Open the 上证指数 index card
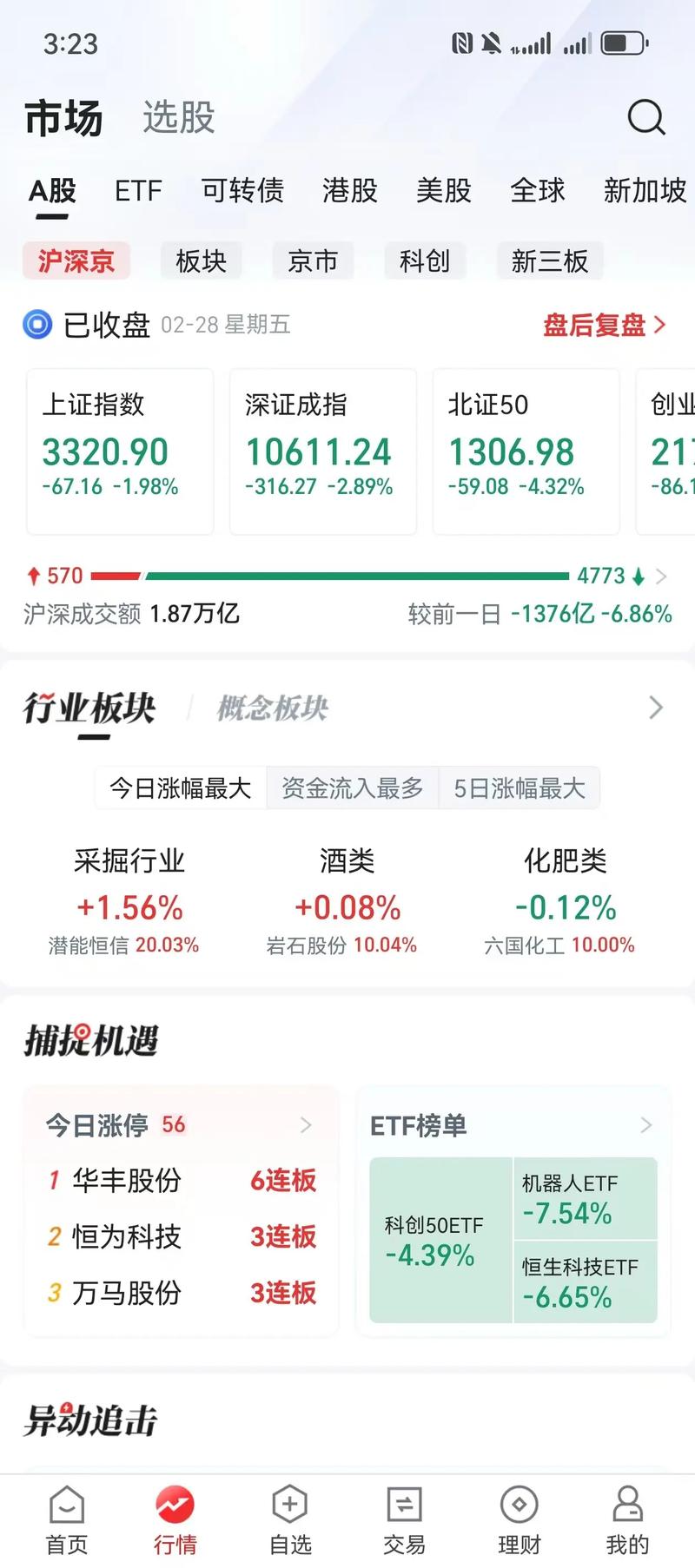695x1568 pixels. point(120,451)
